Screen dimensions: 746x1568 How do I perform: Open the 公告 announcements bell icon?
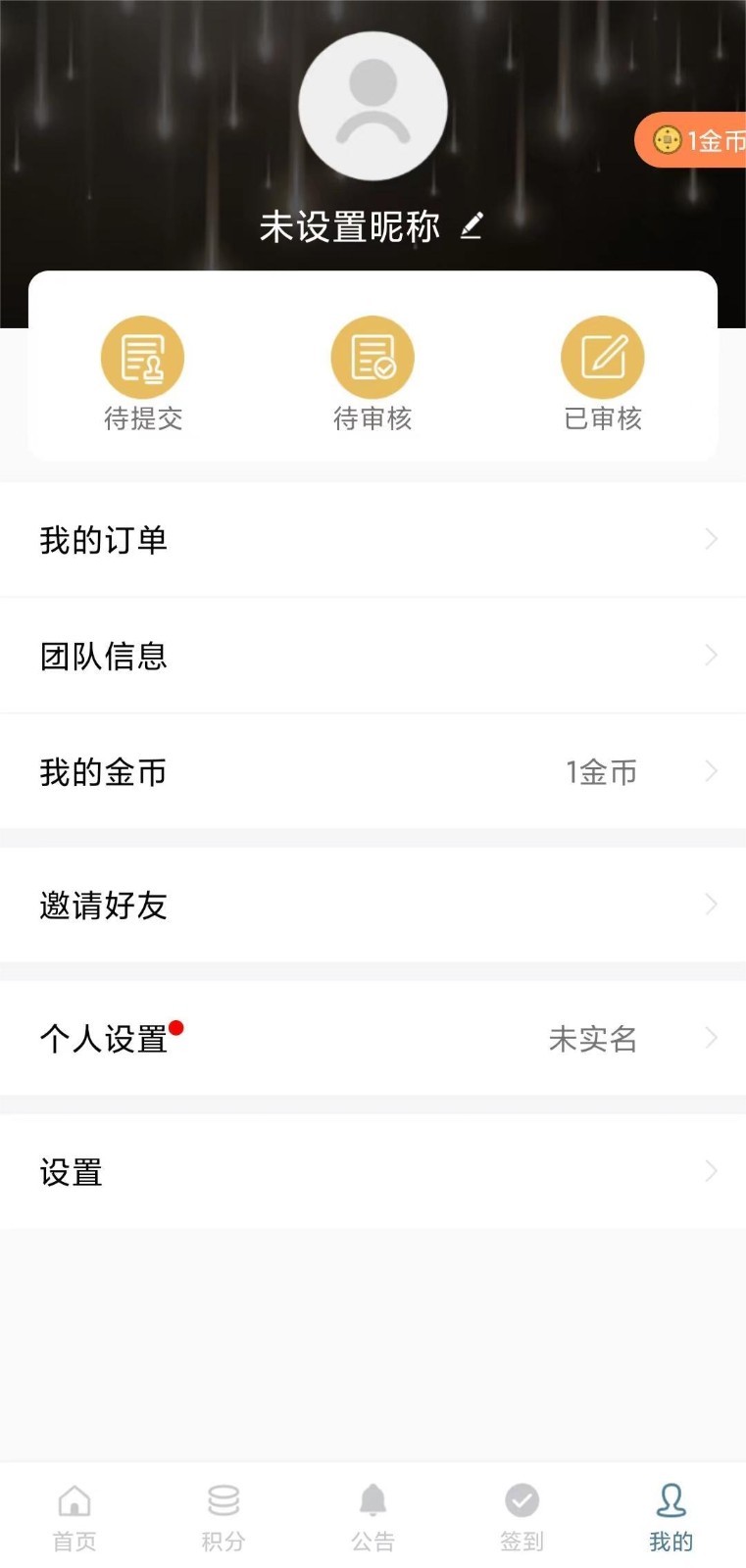tap(373, 1501)
